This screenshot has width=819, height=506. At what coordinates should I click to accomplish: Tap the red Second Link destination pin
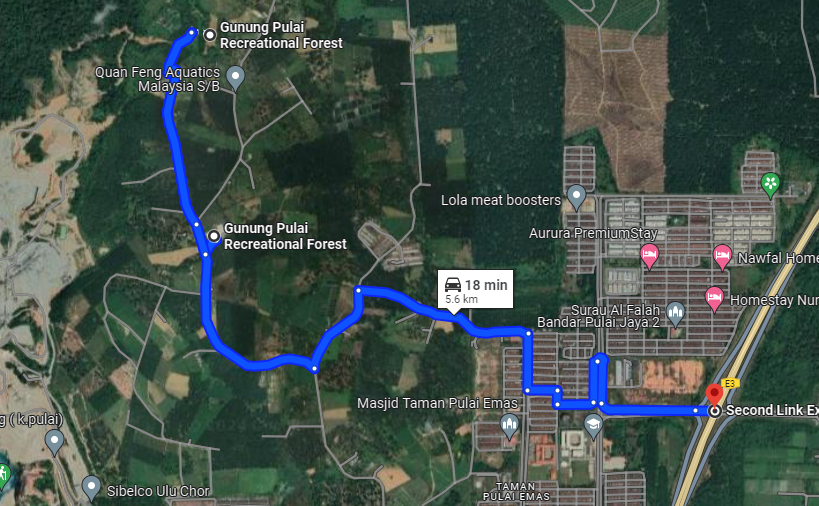(714, 393)
